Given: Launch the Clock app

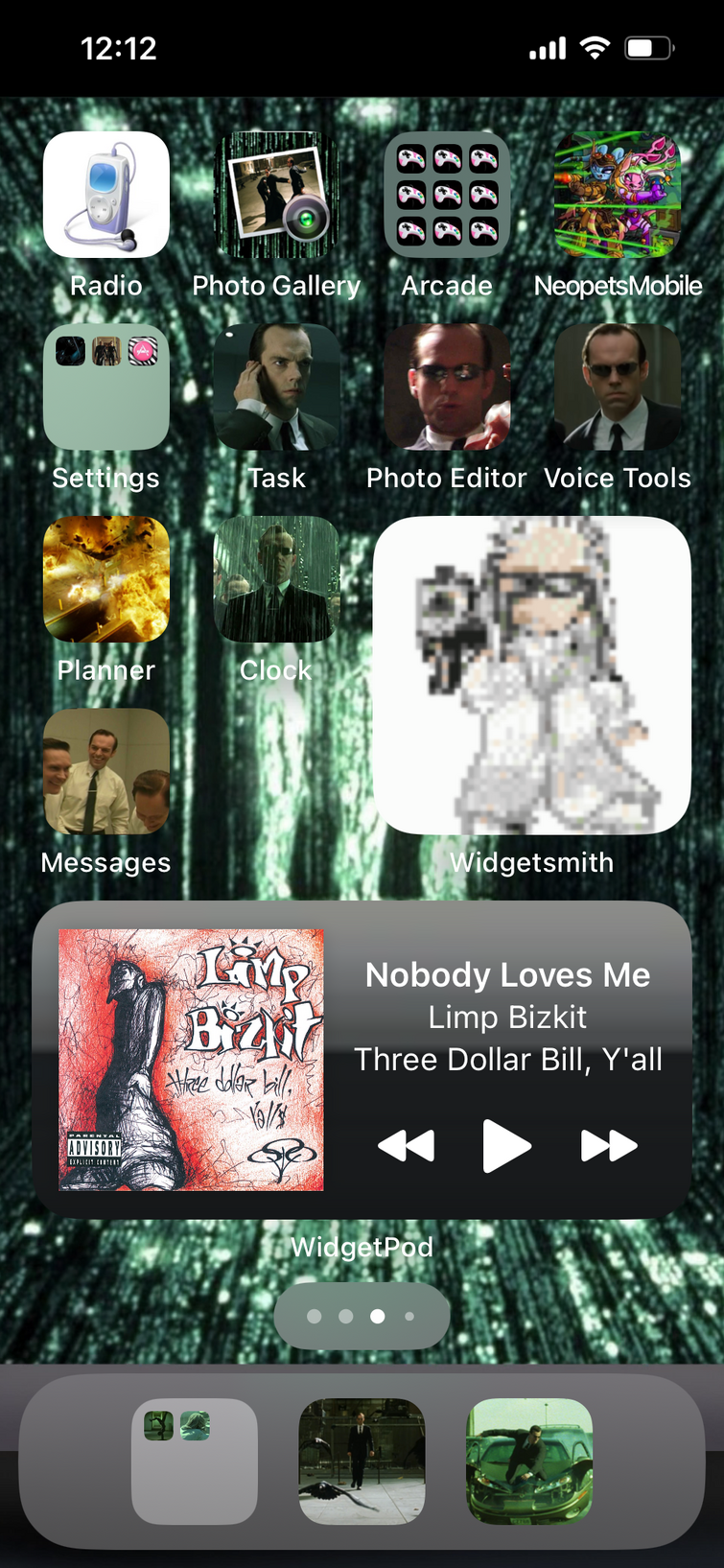Looking at the screenshot, I should 276,579.
